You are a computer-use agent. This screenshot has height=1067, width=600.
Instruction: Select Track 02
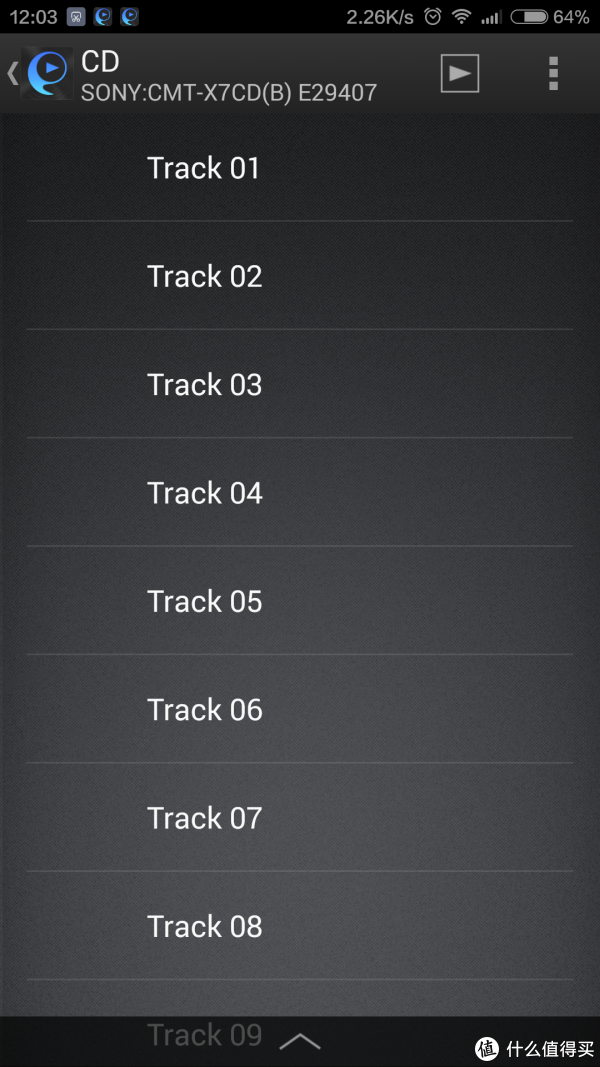click(x=300, y=276)
